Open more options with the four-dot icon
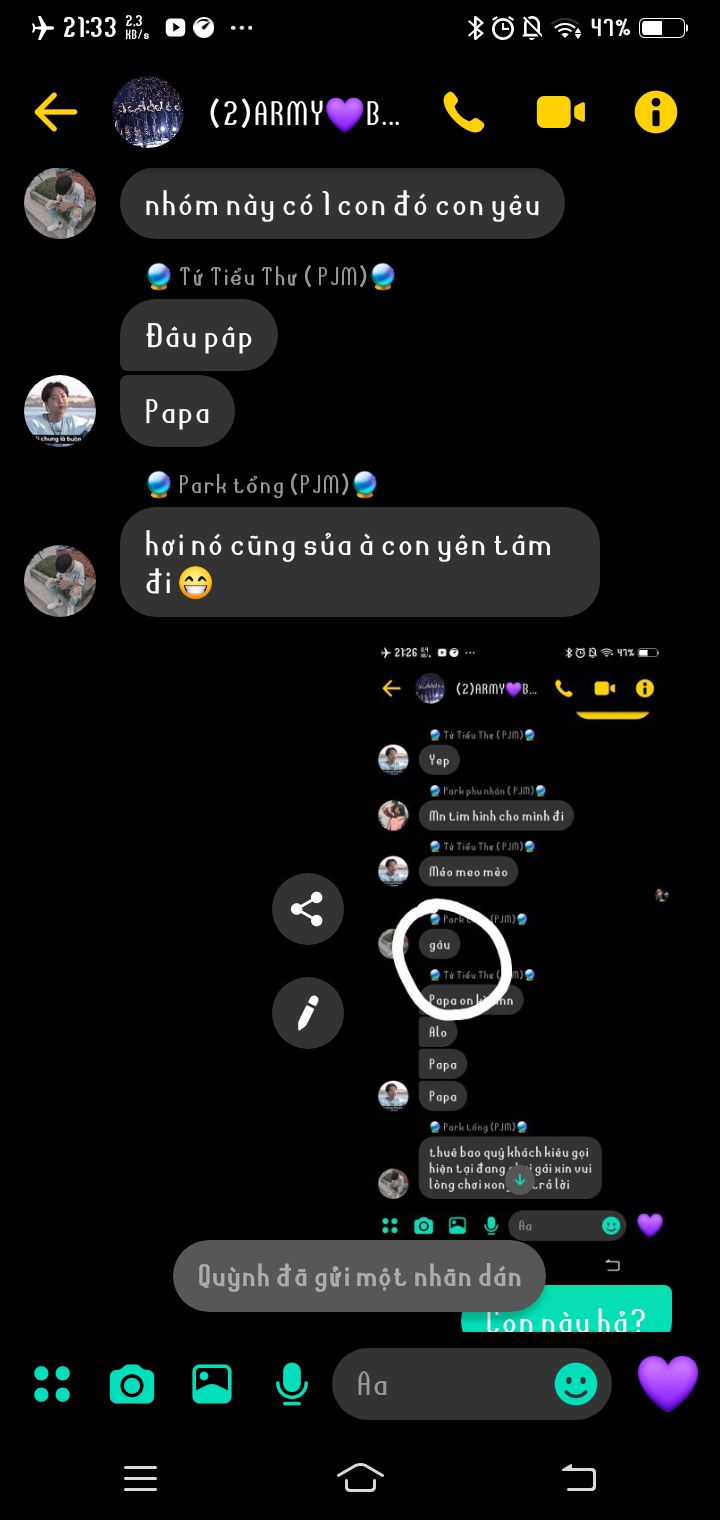720x1520 pixels. click(52, 1384)
